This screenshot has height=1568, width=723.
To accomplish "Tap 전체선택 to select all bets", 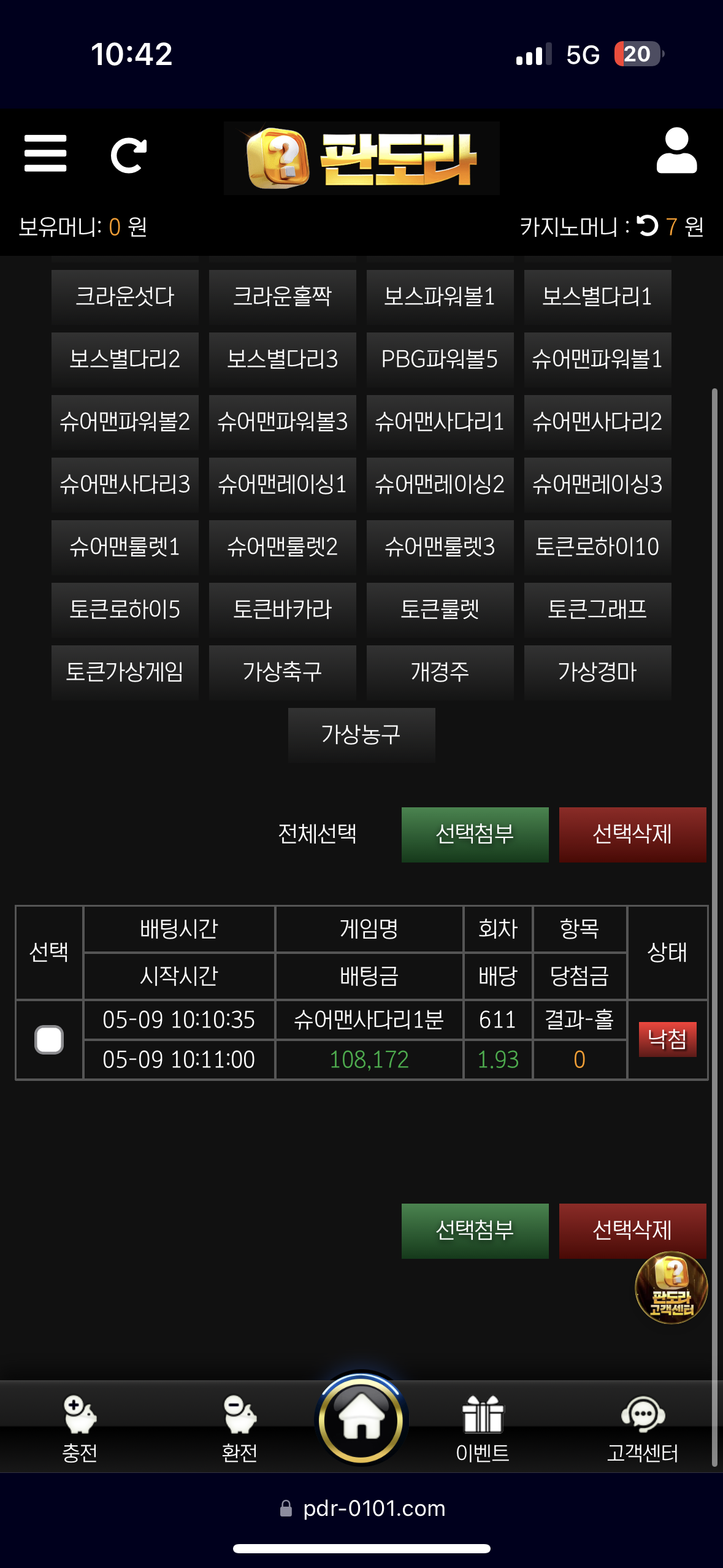I will coord(317,834).
